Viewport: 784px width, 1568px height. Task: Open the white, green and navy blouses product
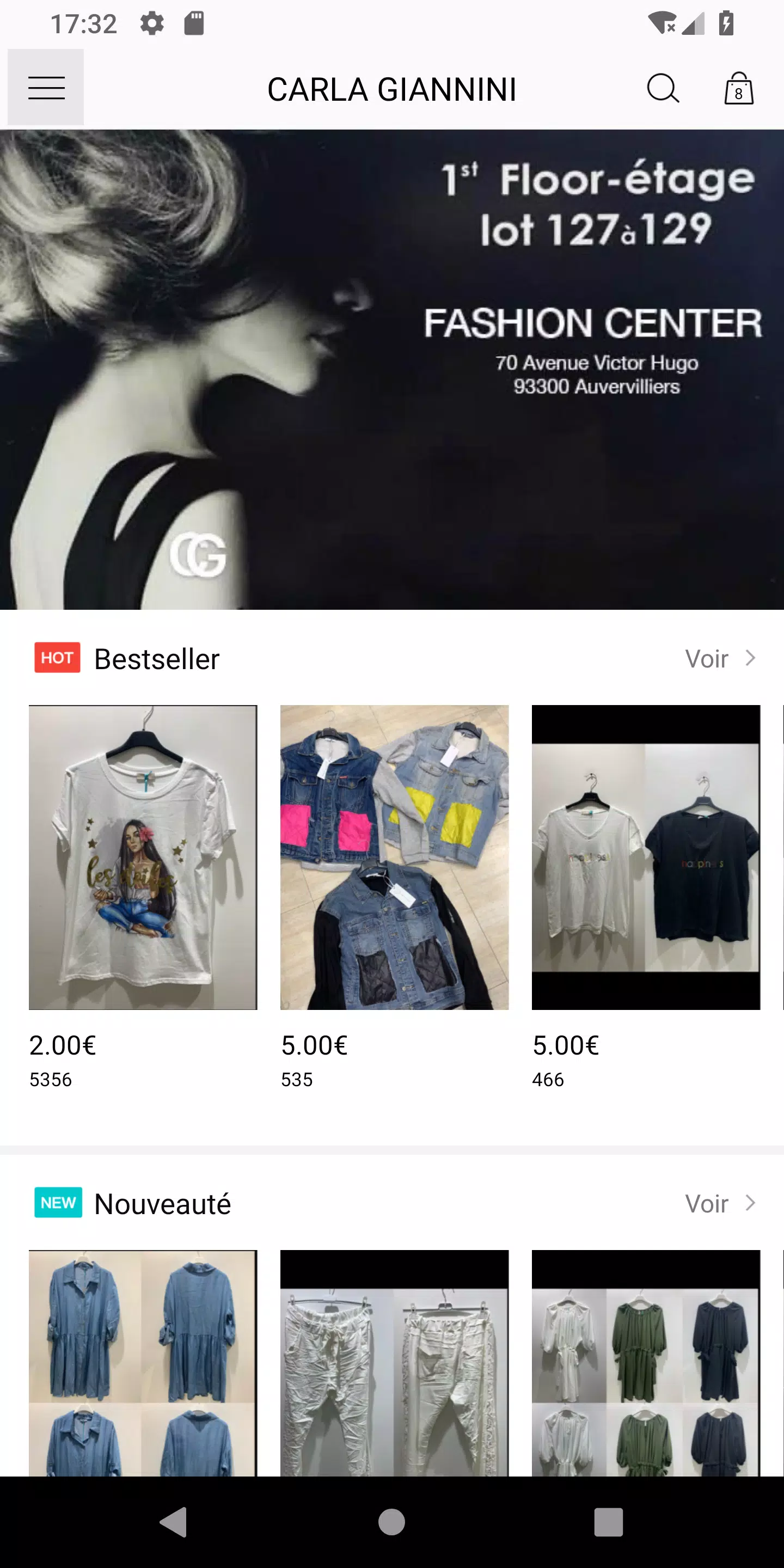pos(646,1363)
